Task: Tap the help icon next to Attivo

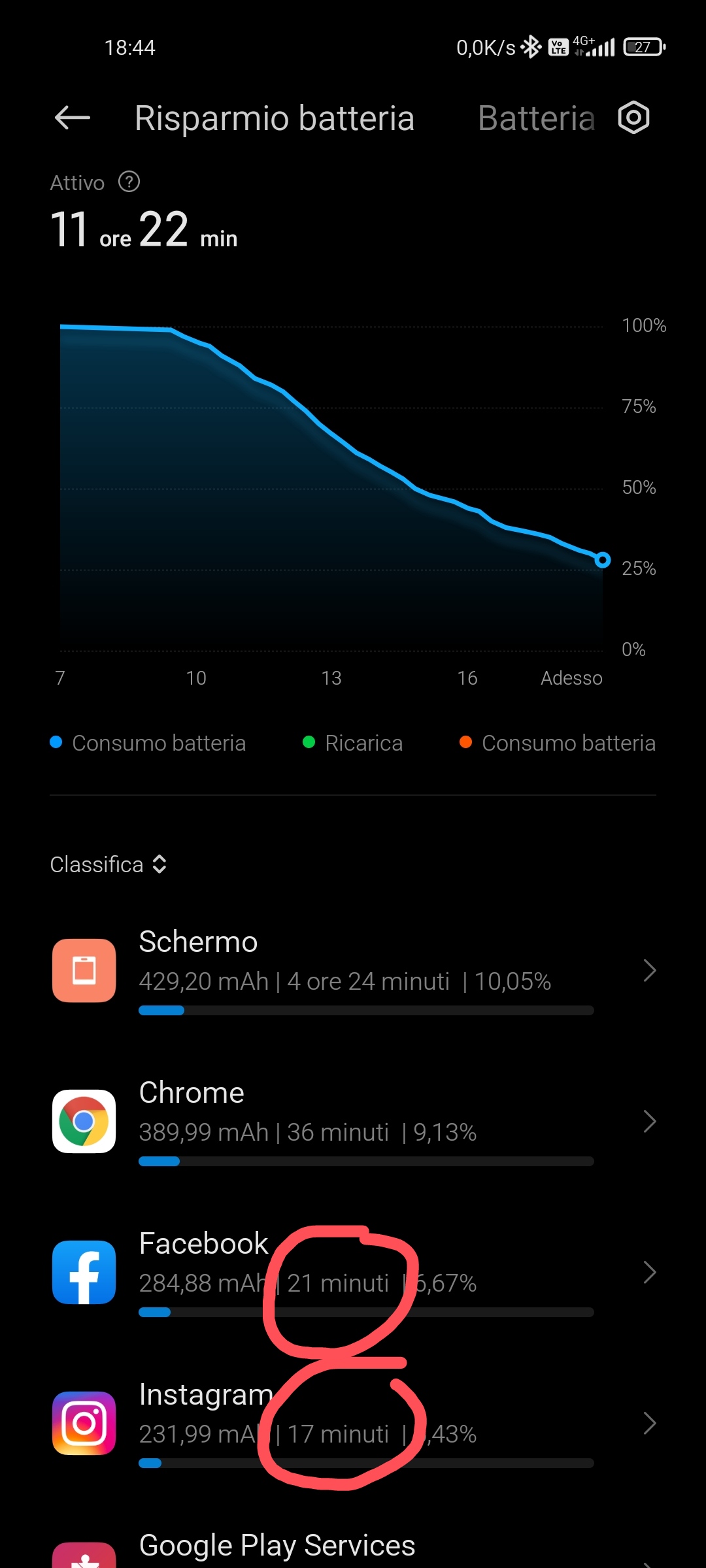Action: [x=129, y=182]
